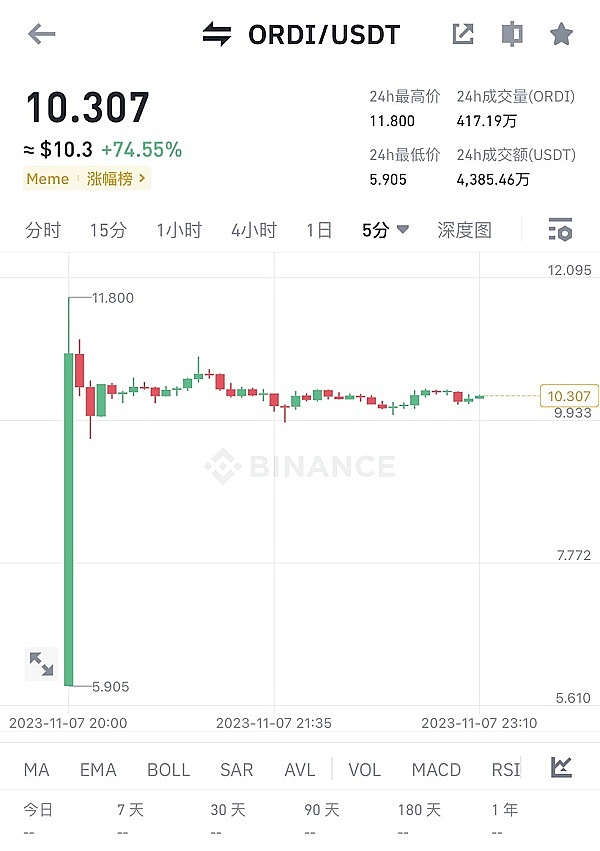Expand chart to full screen
This screenshot has width=600, height=851.
(41, 664)
